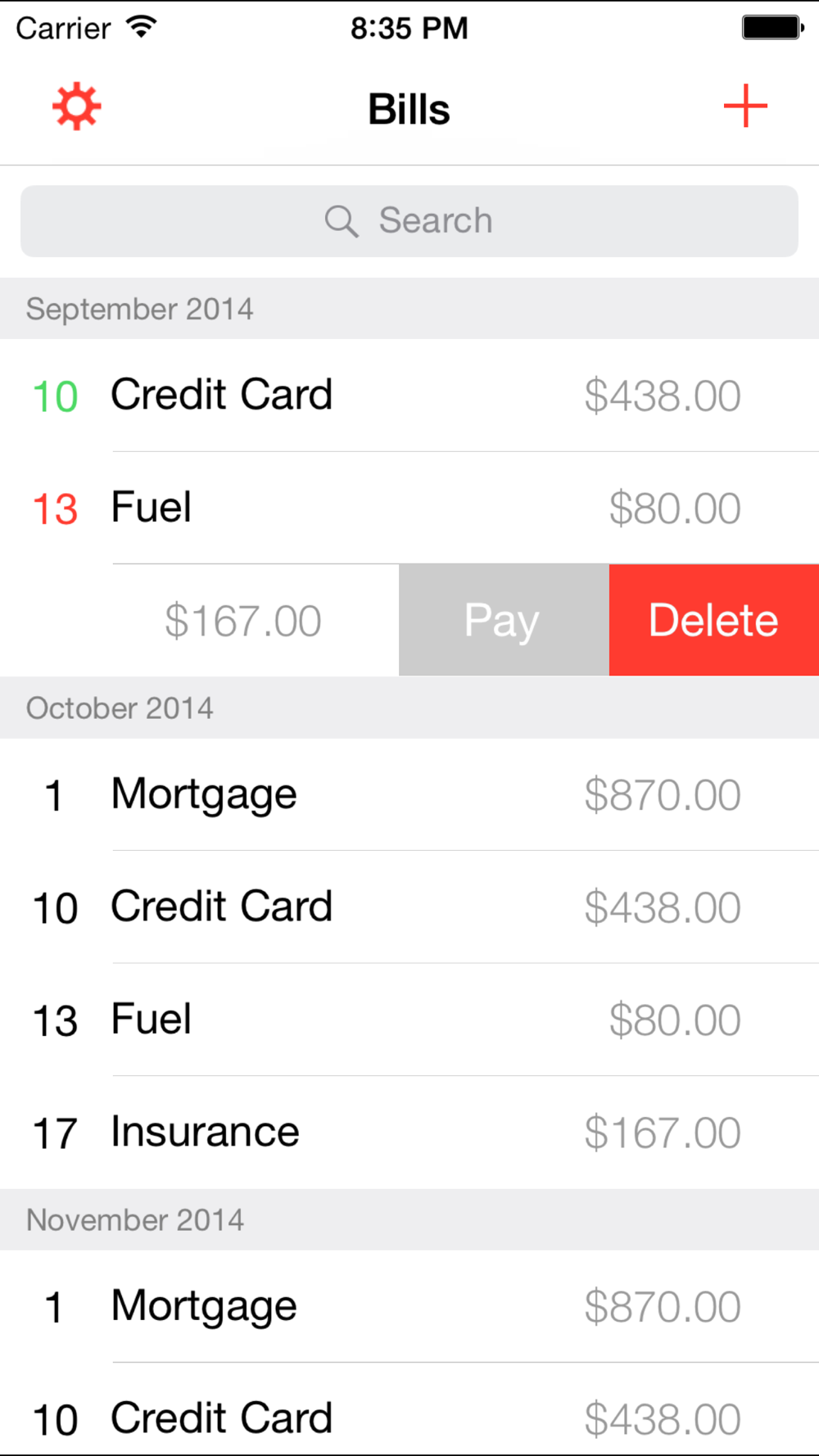Tap the Search field

click(409, 221)
